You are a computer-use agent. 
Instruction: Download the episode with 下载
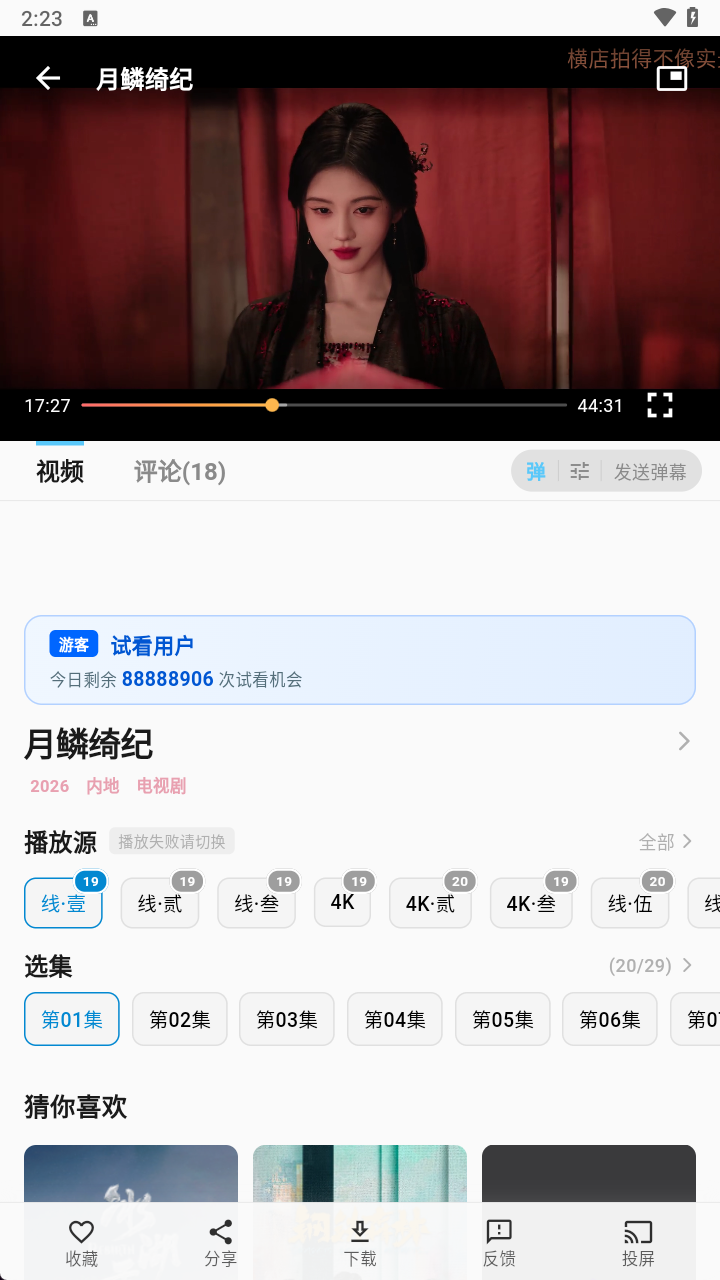pyautogui.click(x=360, y=1243)
